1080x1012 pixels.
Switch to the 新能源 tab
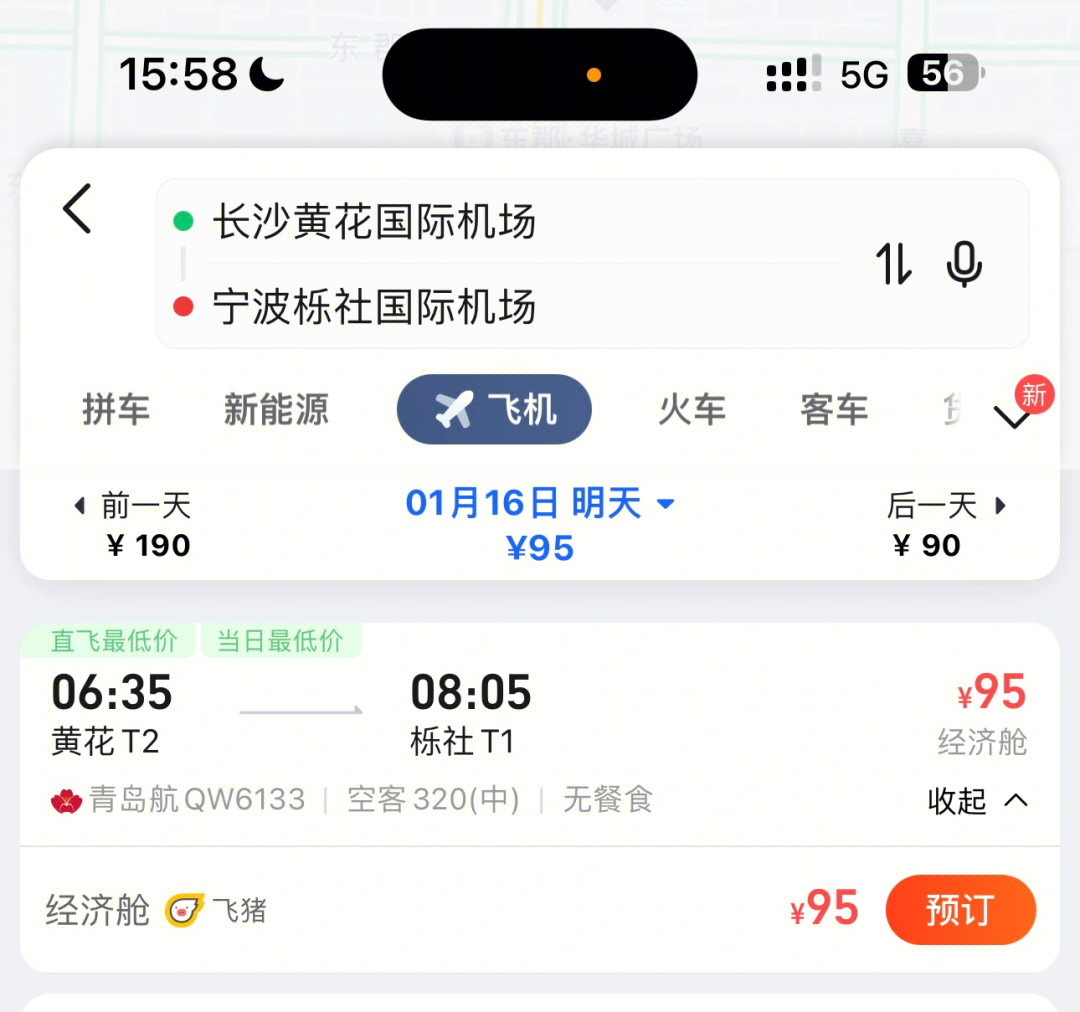coord(276,410)
